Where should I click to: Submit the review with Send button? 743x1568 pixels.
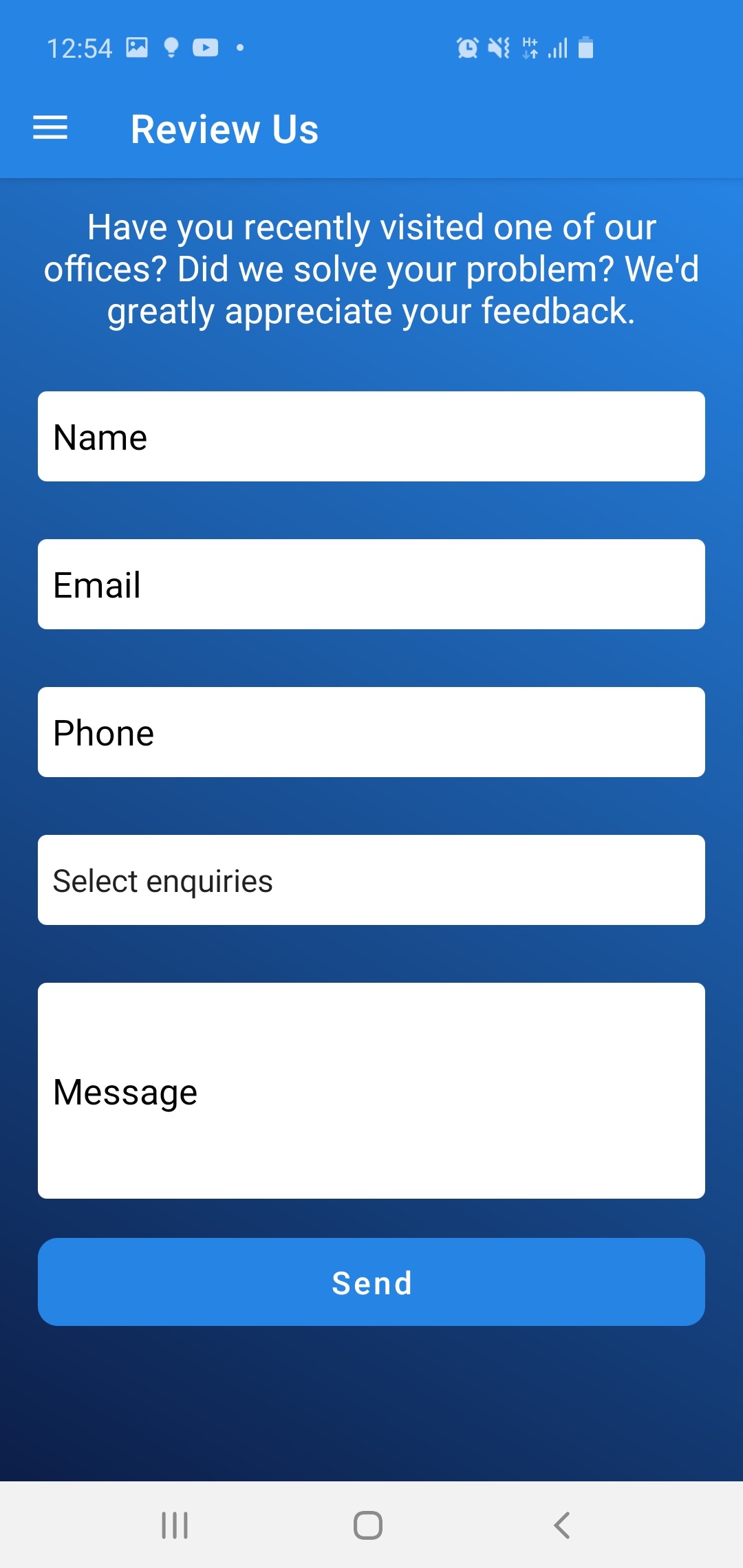coord(371,1282)
